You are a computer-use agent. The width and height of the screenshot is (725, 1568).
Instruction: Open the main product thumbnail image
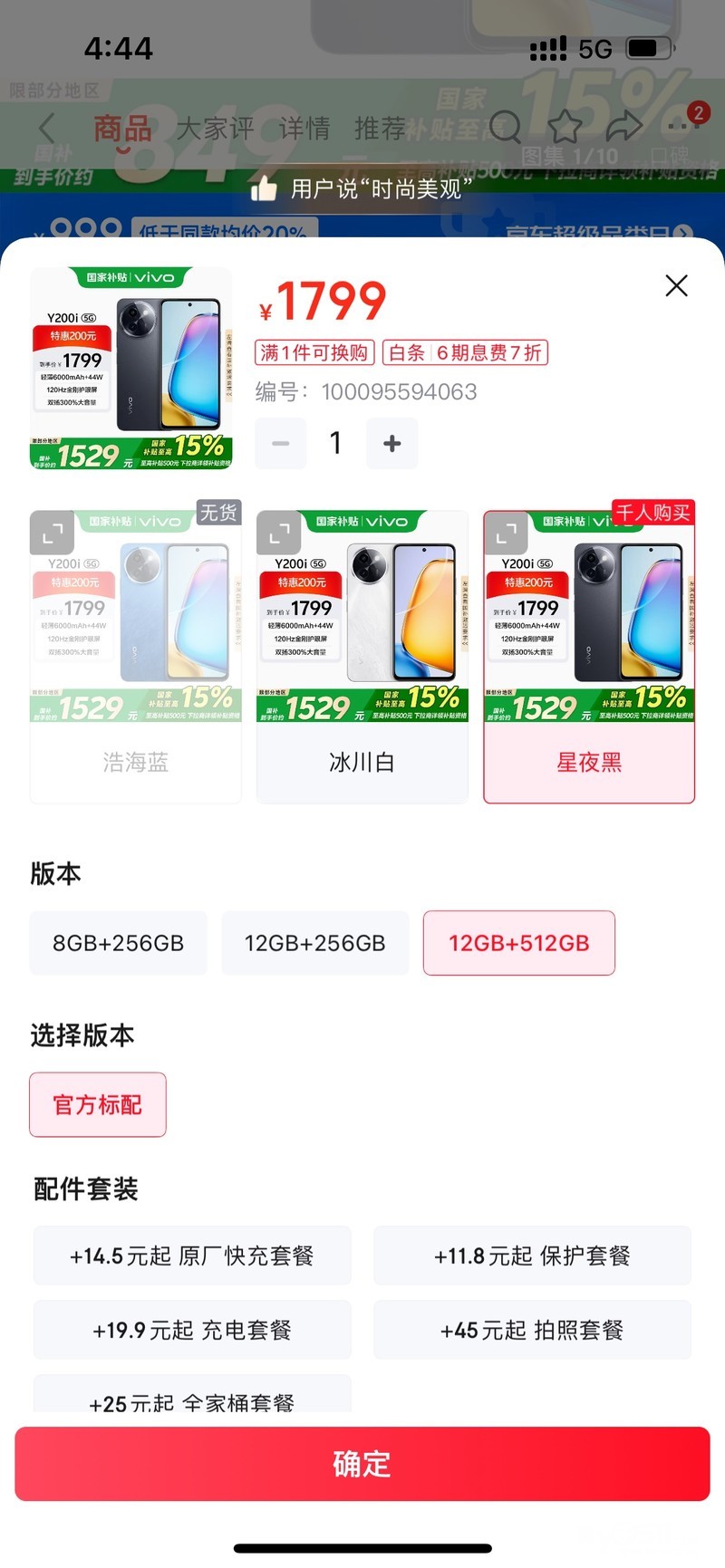131,368
